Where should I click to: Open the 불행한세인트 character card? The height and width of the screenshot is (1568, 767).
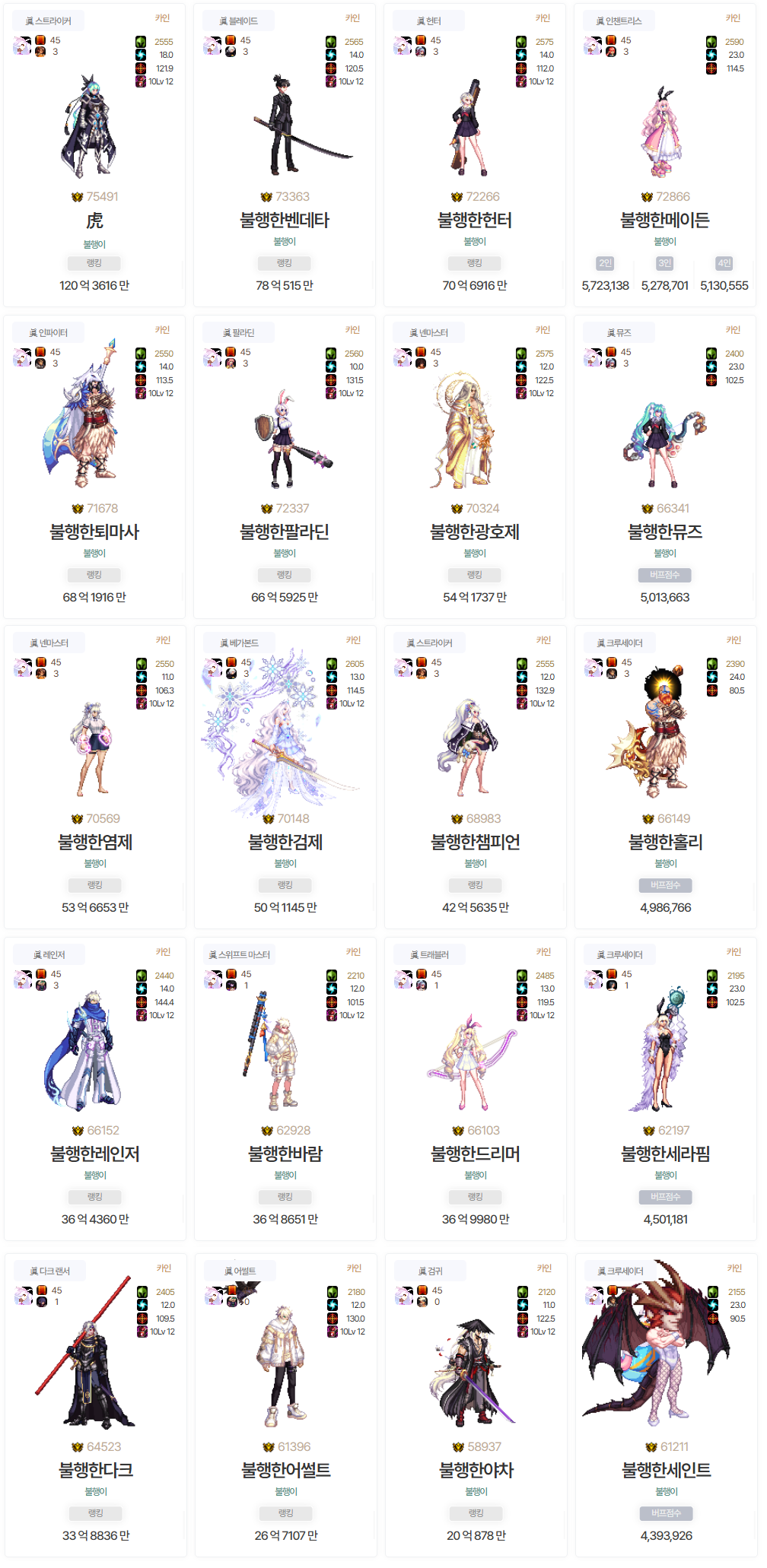(x=667, y=1471)
